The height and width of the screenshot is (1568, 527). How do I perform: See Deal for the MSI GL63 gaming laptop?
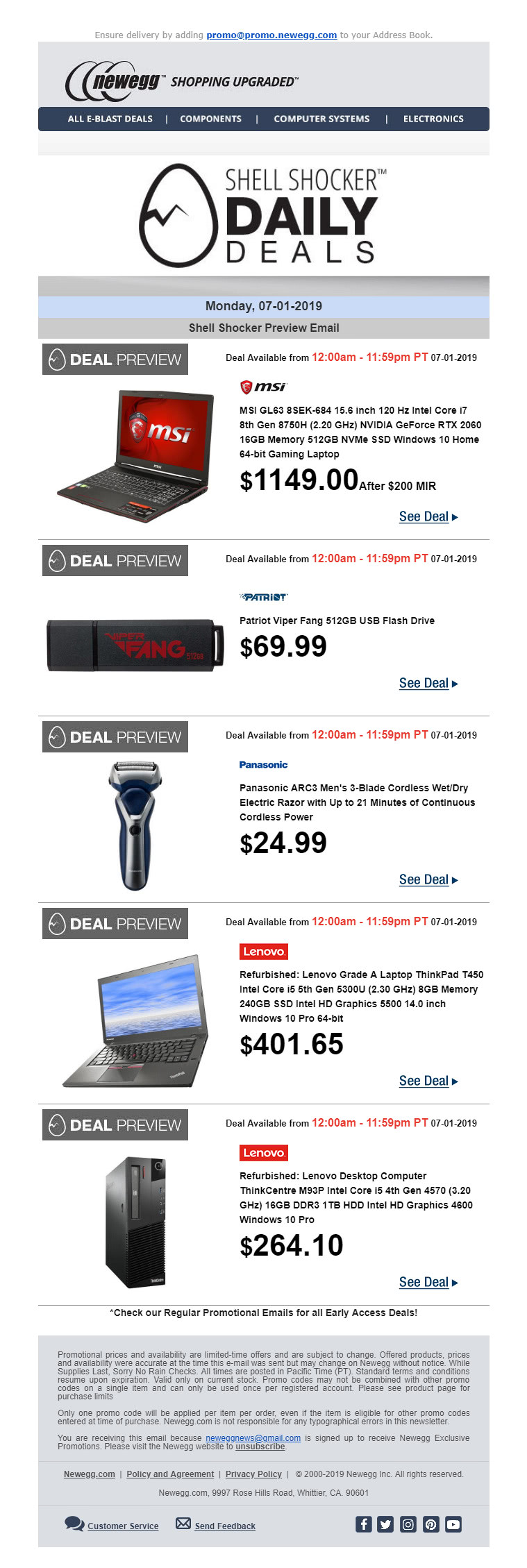point(428,516)
